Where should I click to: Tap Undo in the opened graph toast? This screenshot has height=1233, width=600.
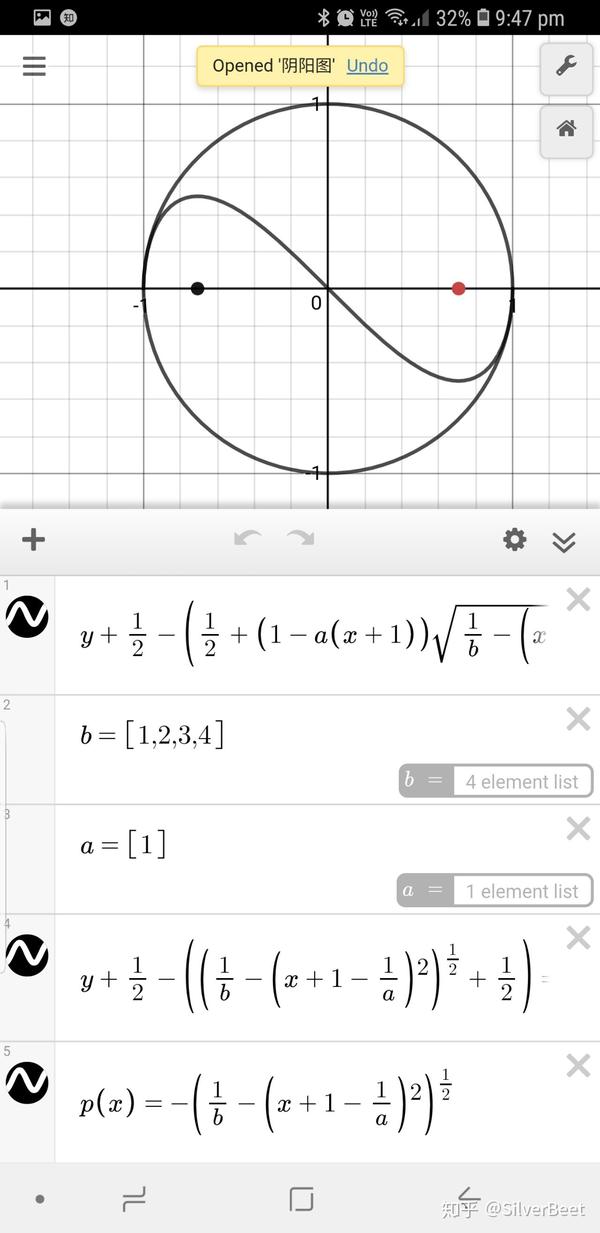pos(367,66)
